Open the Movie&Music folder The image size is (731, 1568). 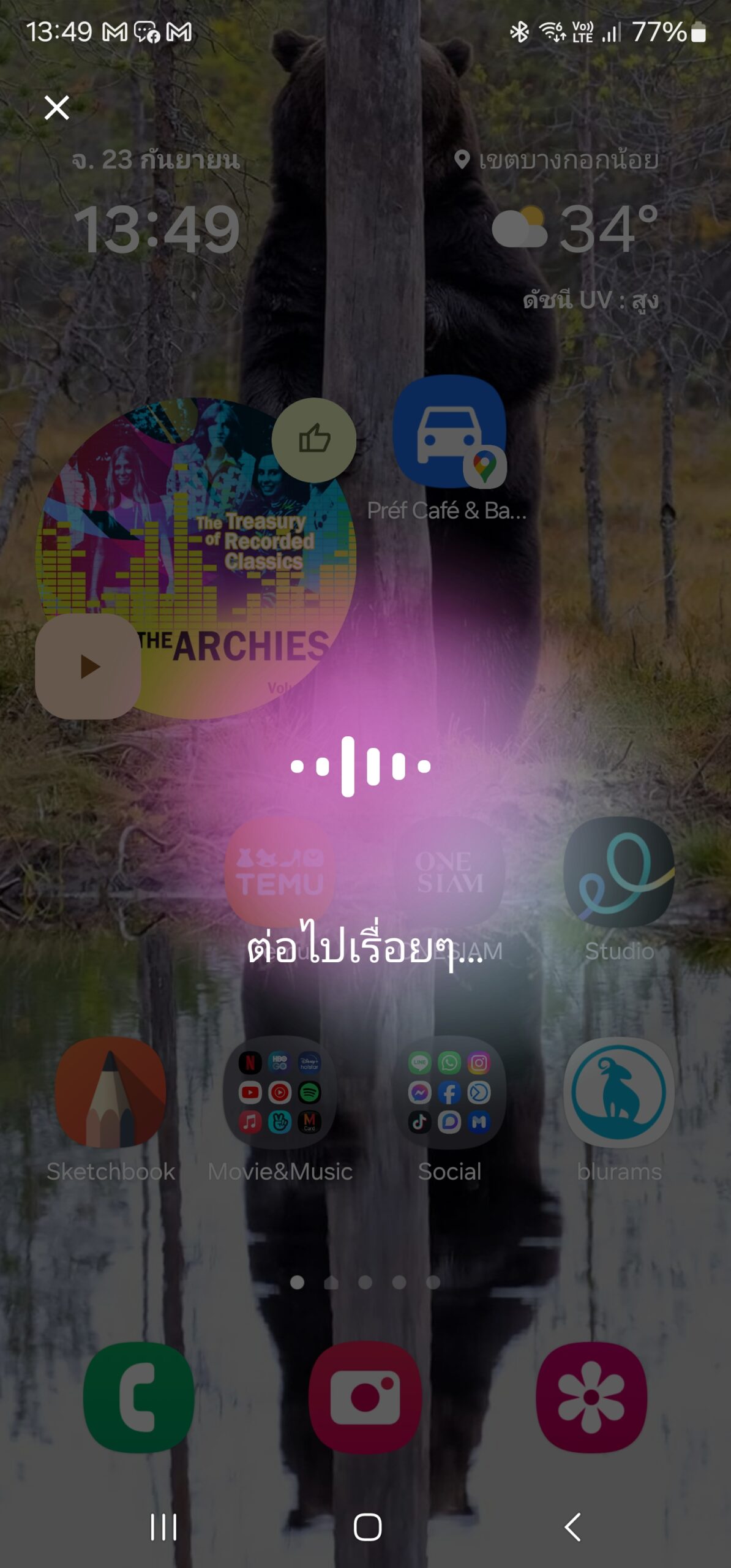click(x=280, y=1092)
